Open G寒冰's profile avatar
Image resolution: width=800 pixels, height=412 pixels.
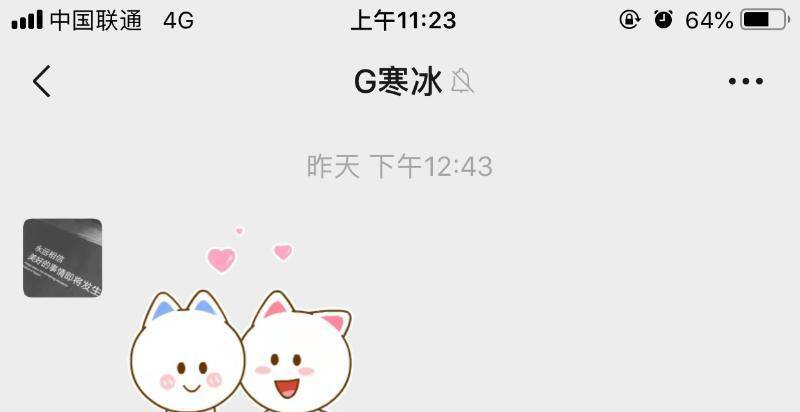click(x=63, y=258)
